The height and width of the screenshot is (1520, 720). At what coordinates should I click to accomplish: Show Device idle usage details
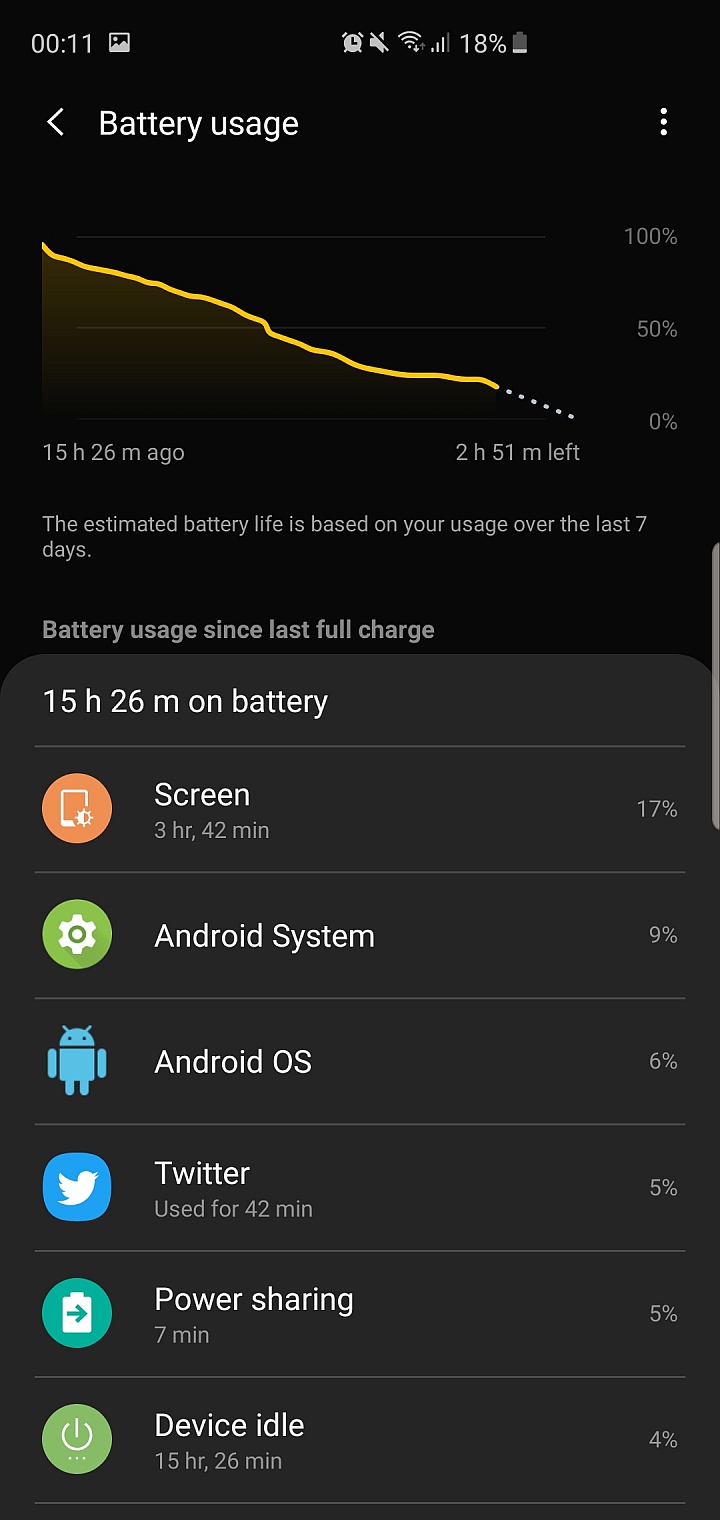click(360, 1440)
